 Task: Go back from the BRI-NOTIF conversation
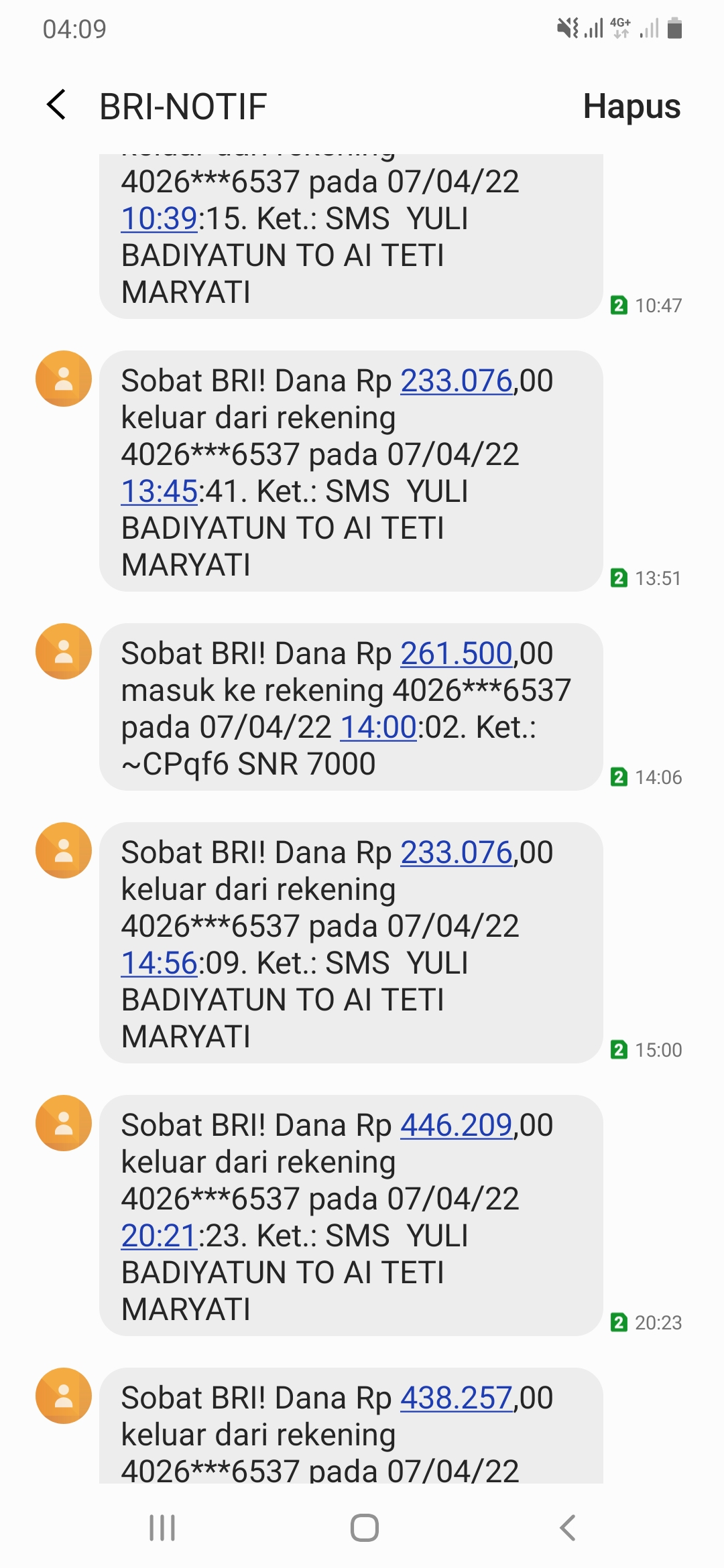tap(57, 106)
